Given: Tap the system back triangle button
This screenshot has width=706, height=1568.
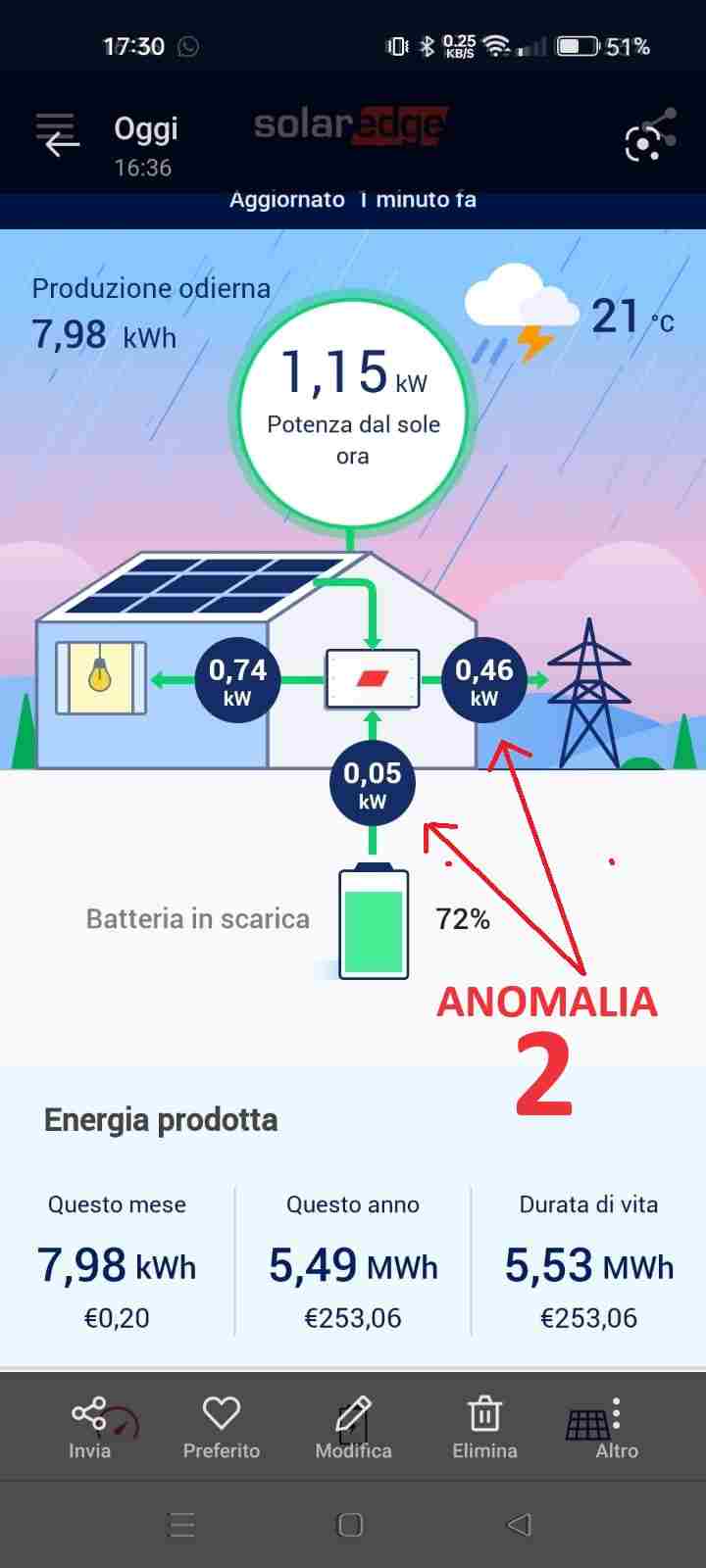Looking at the screenshot, I should (x=519, y=1524).
